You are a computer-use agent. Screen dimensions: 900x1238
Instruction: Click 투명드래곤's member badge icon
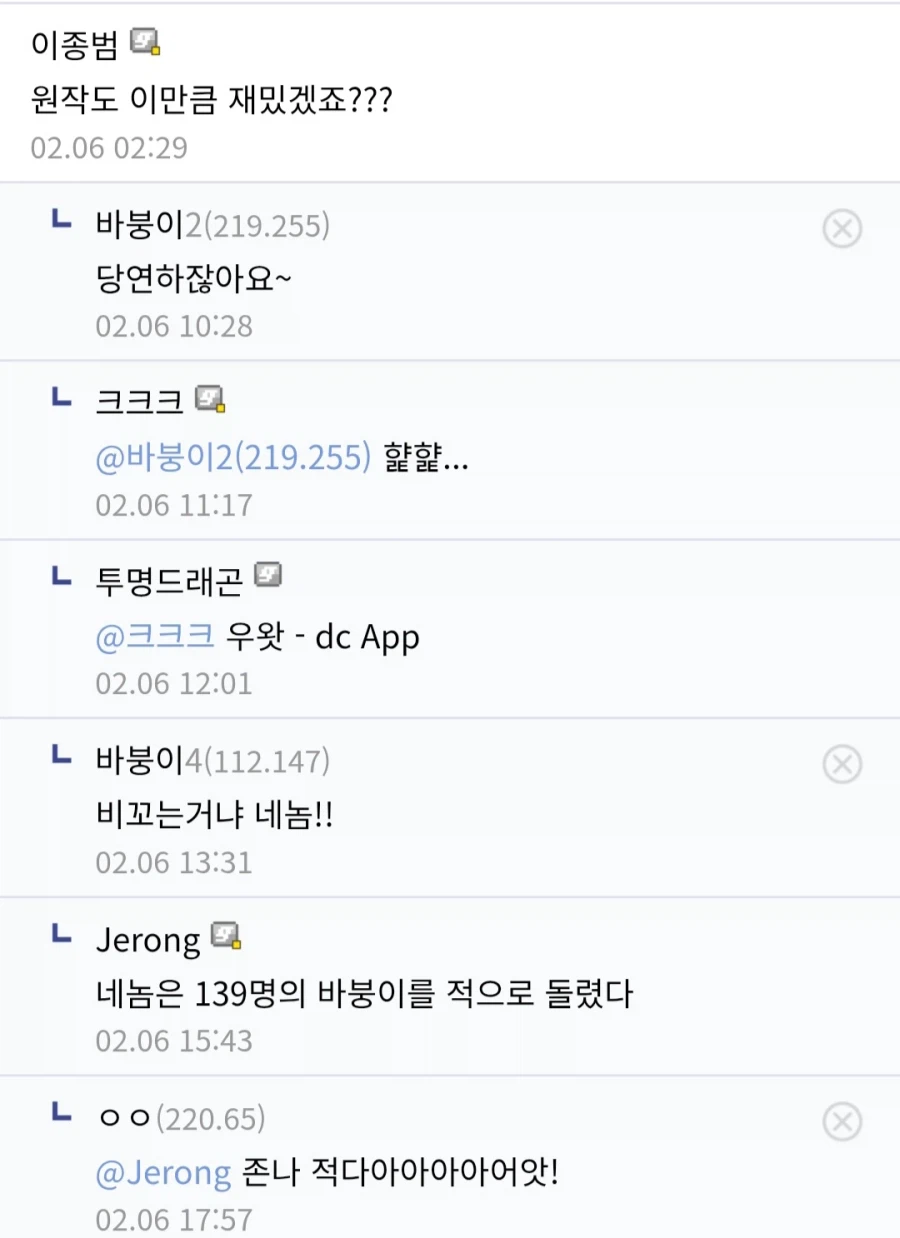(x=266, y=574)
